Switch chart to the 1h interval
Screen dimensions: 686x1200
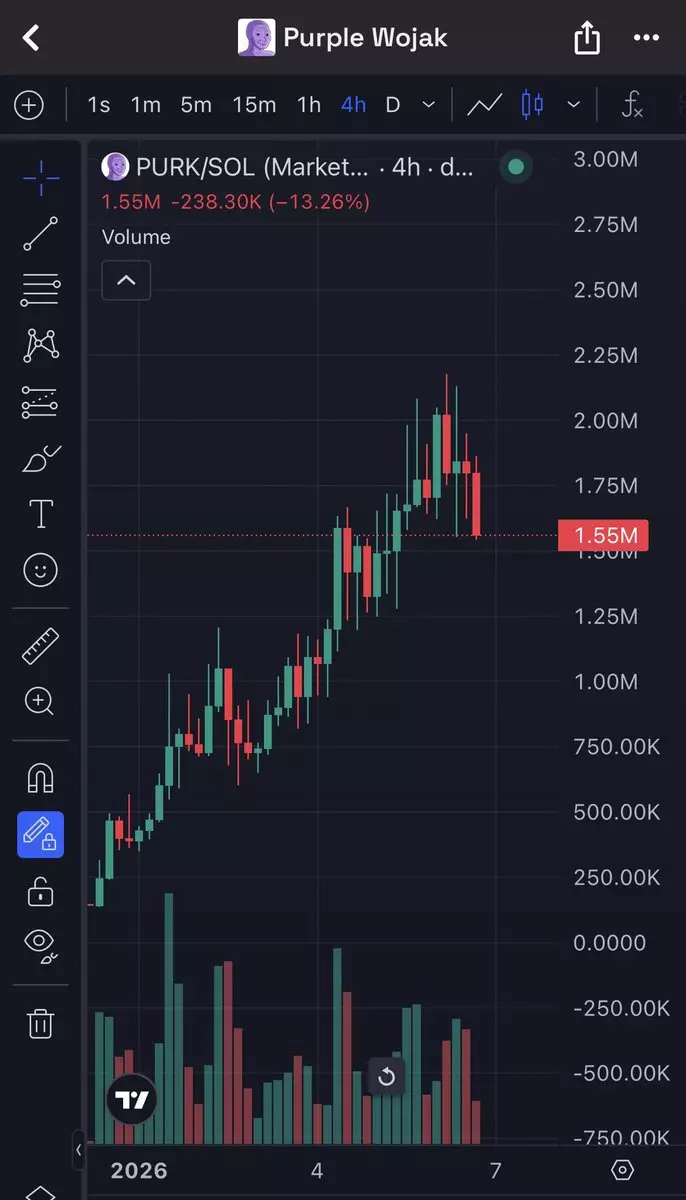tap(309, 105)
